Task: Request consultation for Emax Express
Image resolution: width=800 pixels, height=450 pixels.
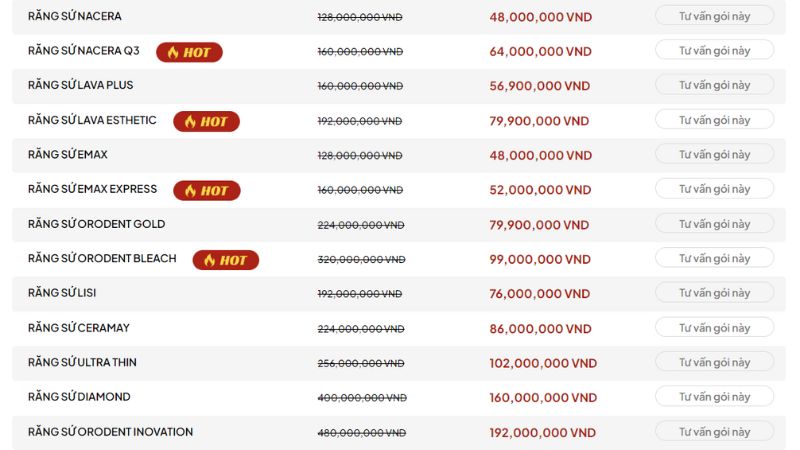Action: coord(714,189)
